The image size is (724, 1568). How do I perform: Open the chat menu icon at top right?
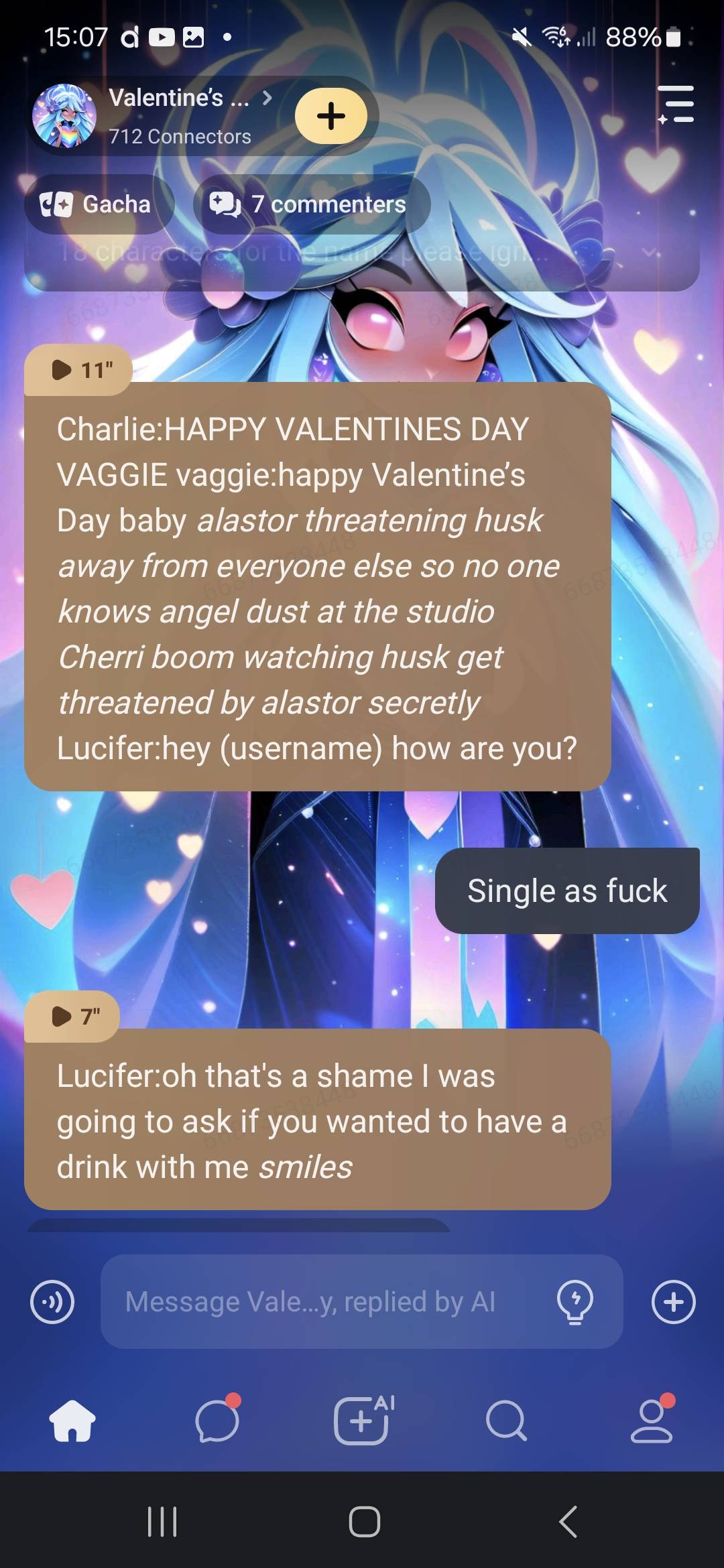tap(676, 105)
